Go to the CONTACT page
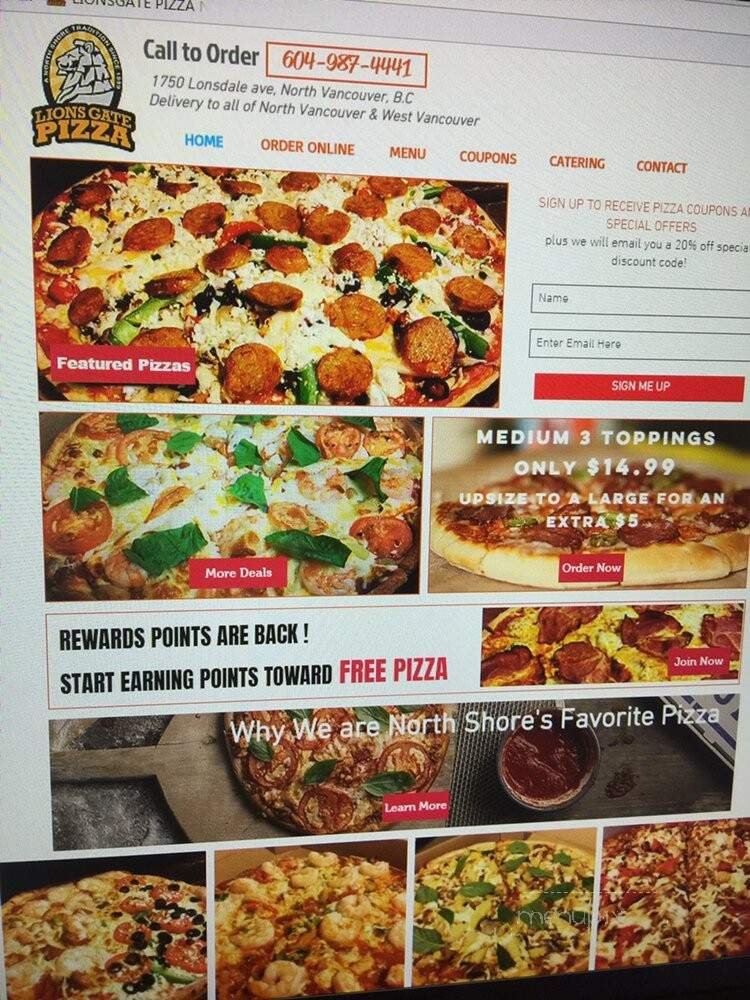Screen dimensions: 750x1000 click(664, 166)
